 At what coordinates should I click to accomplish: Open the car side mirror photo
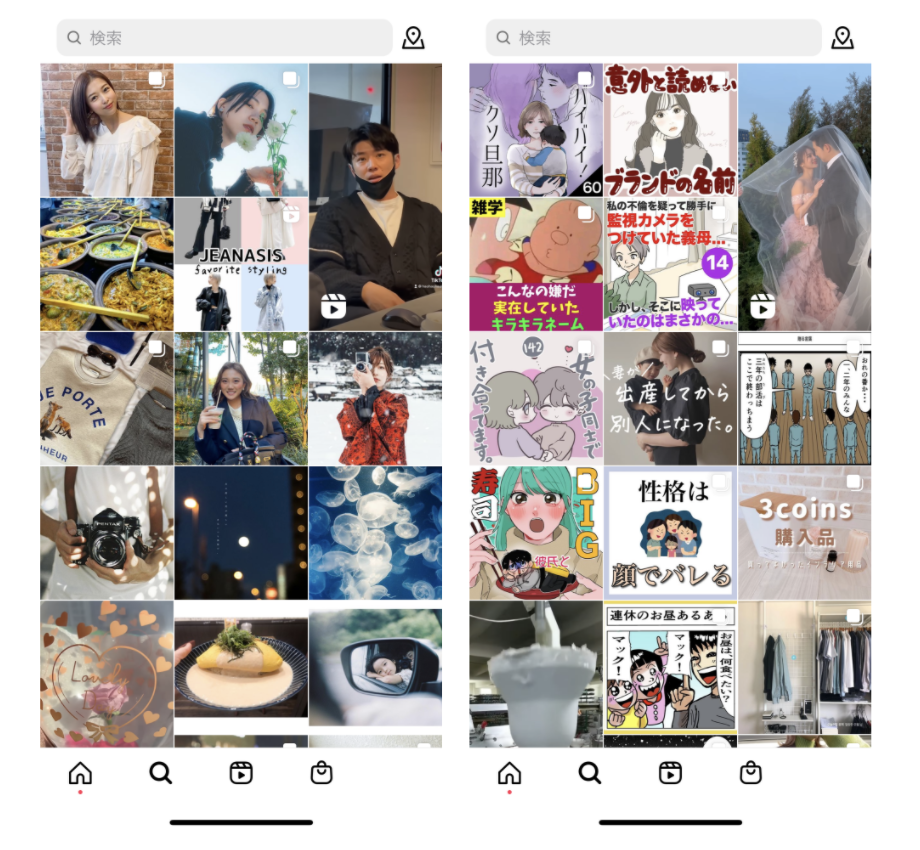[x=375, y=667]
